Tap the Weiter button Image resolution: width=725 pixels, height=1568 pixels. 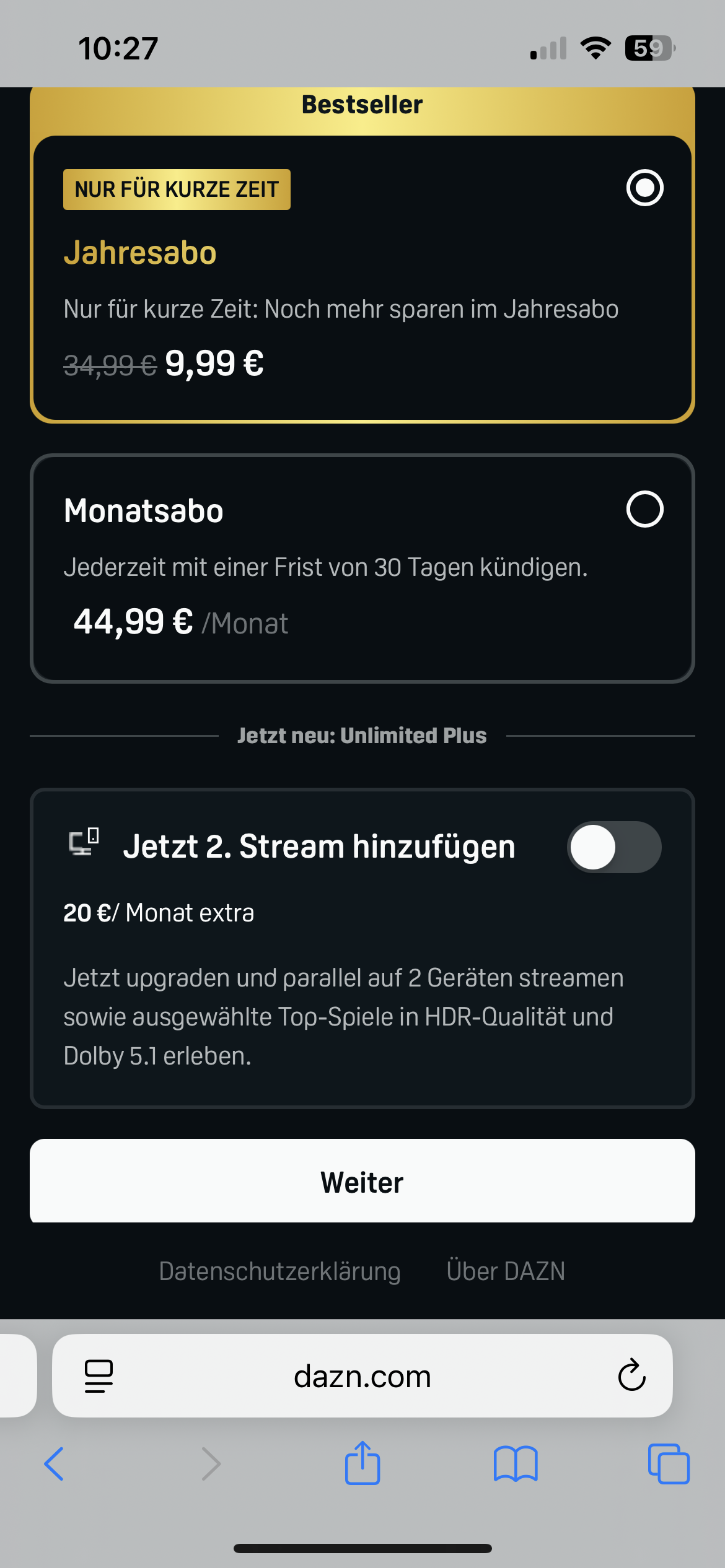click(362, 1182)
